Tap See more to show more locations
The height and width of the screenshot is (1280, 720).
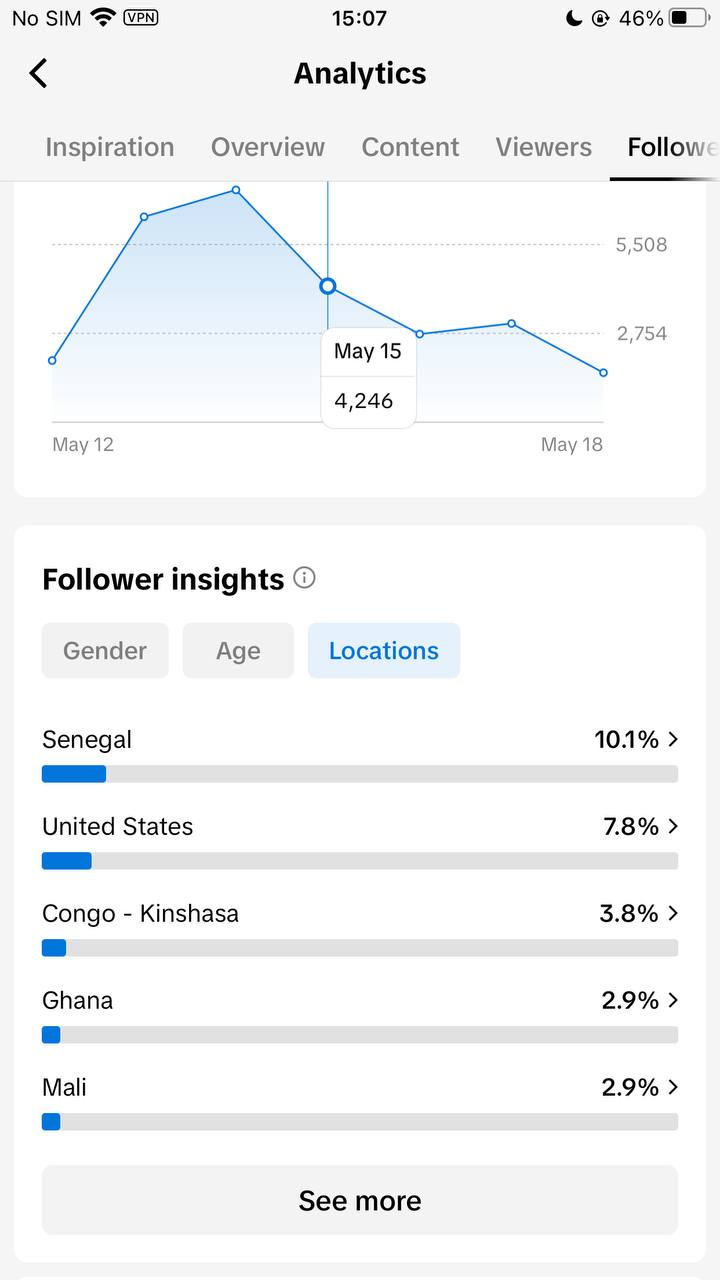tap(360, 1200)
